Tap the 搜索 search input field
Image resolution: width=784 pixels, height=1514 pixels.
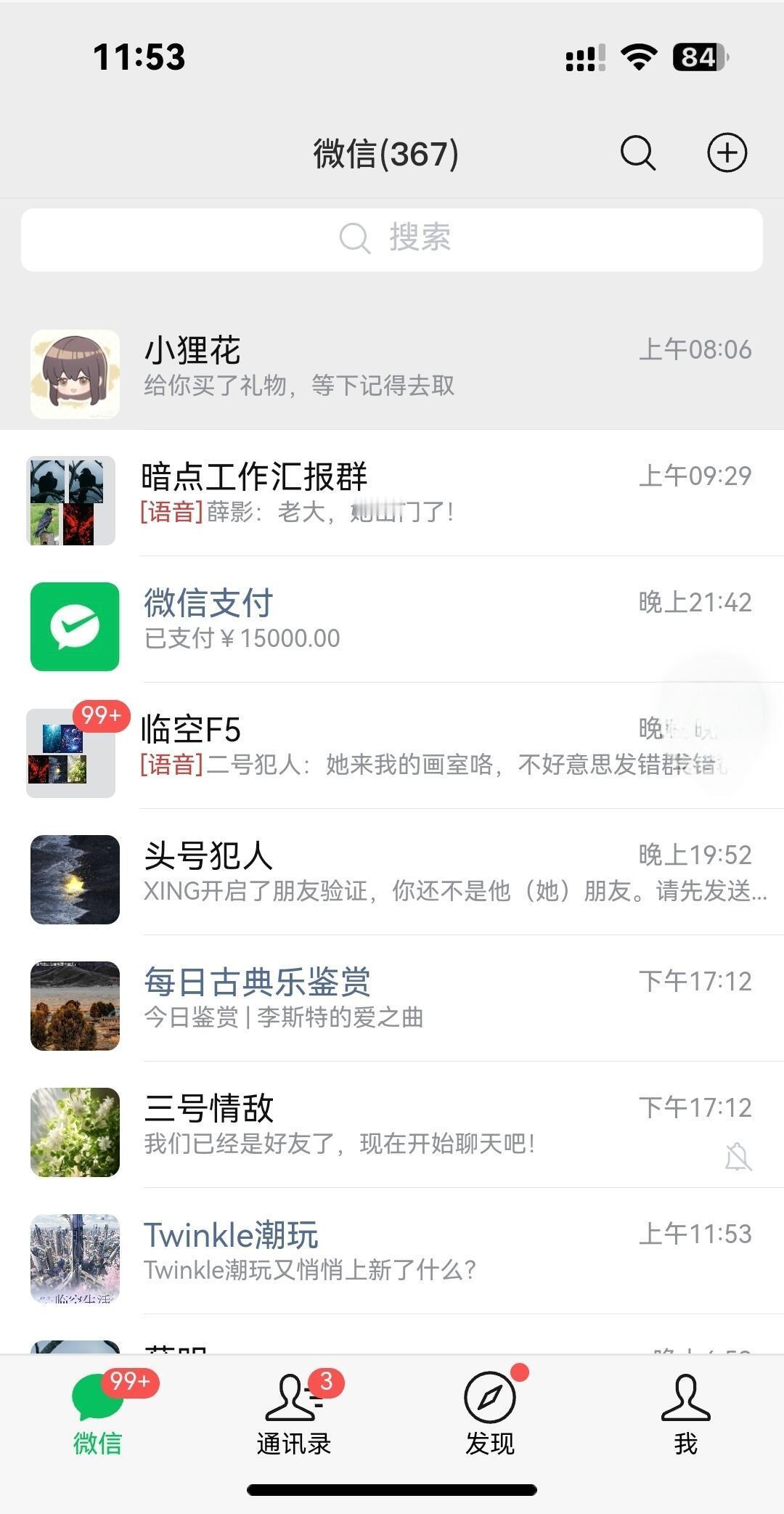[x=392, y=239]
